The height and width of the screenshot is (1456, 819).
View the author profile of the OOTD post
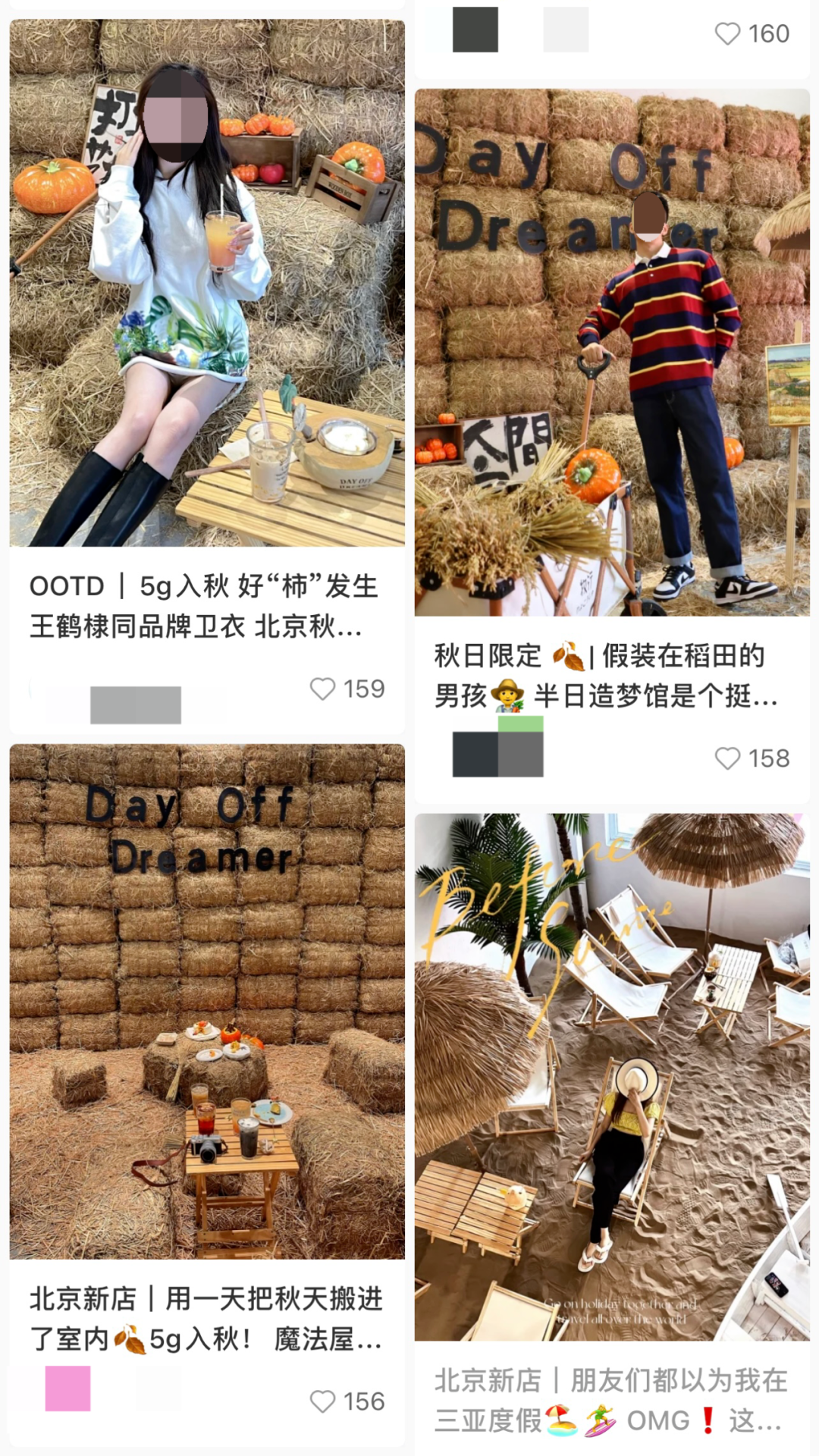[135, 704]
